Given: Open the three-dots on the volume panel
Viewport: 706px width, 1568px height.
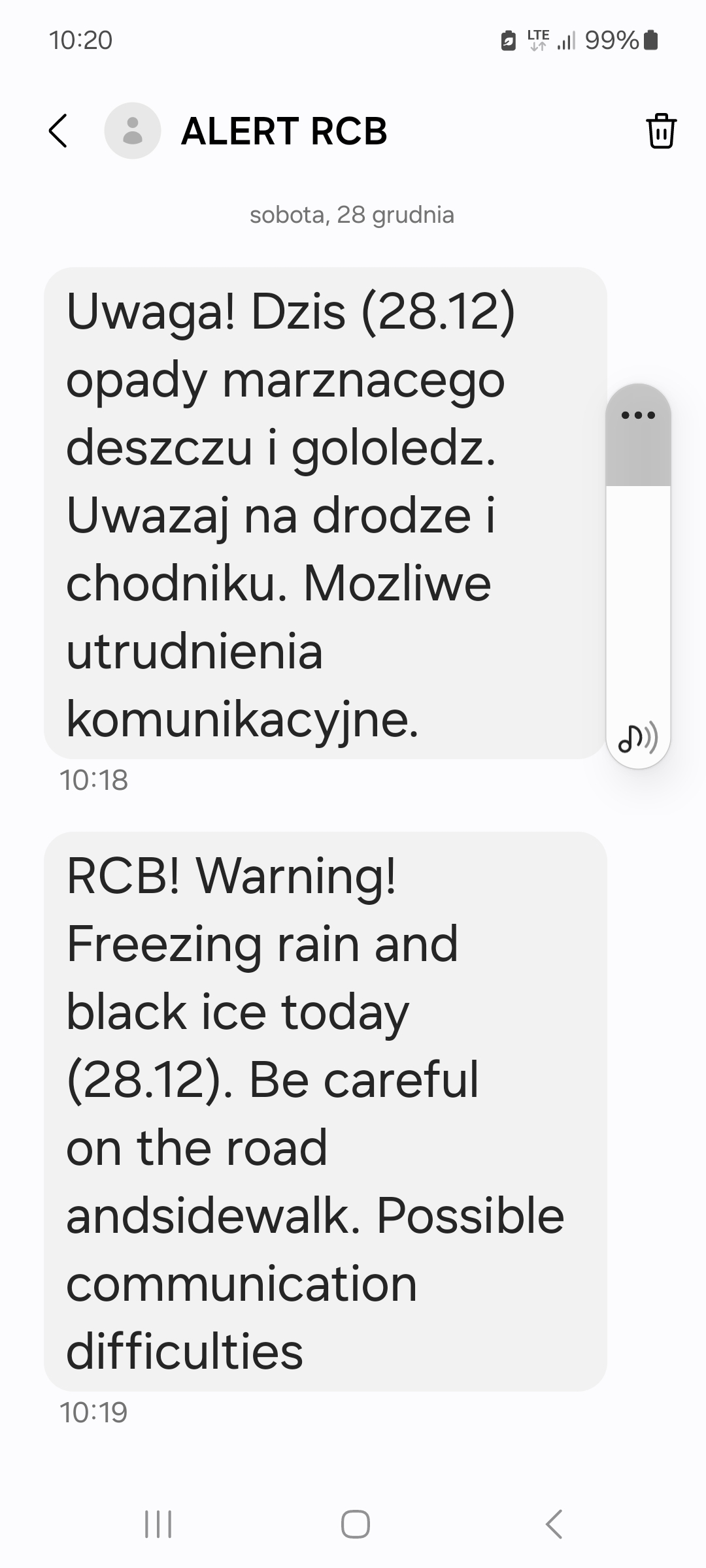Looking at the screenshot, I should (x=638, y=415).
